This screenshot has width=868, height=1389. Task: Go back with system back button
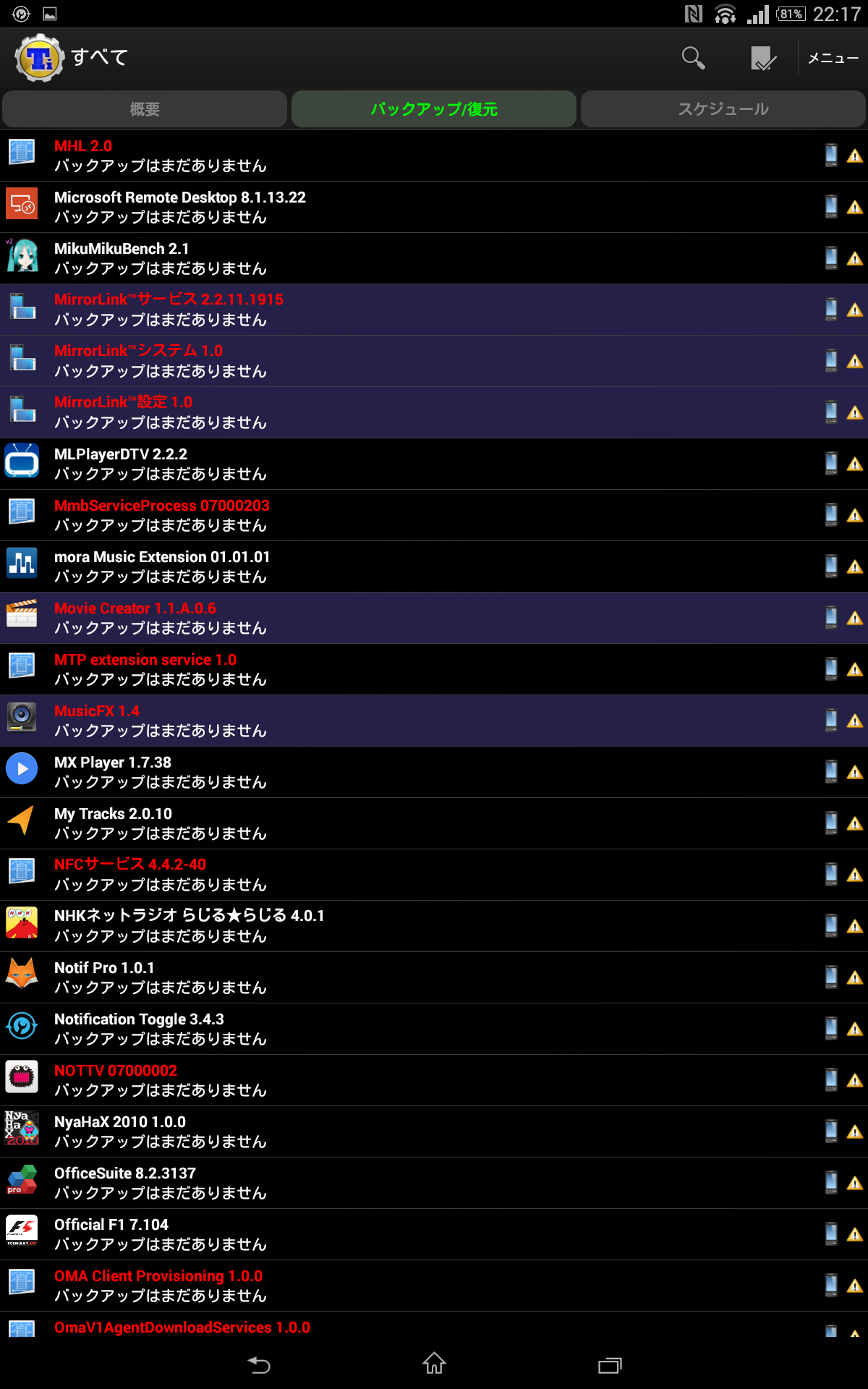click(259, 1364)
